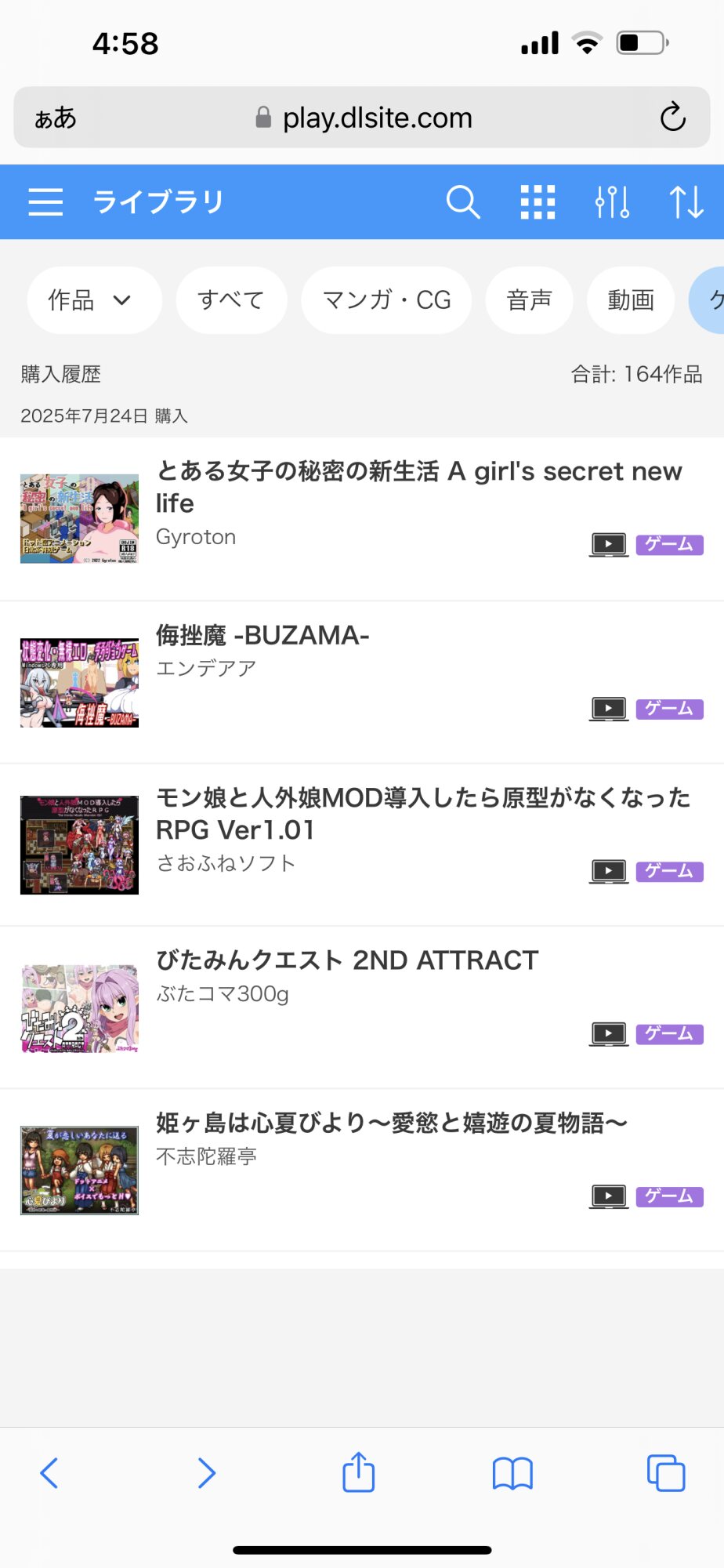Switch to the 動画 filter
Viewport: 724px width, 1568px height.
point(631,300)
